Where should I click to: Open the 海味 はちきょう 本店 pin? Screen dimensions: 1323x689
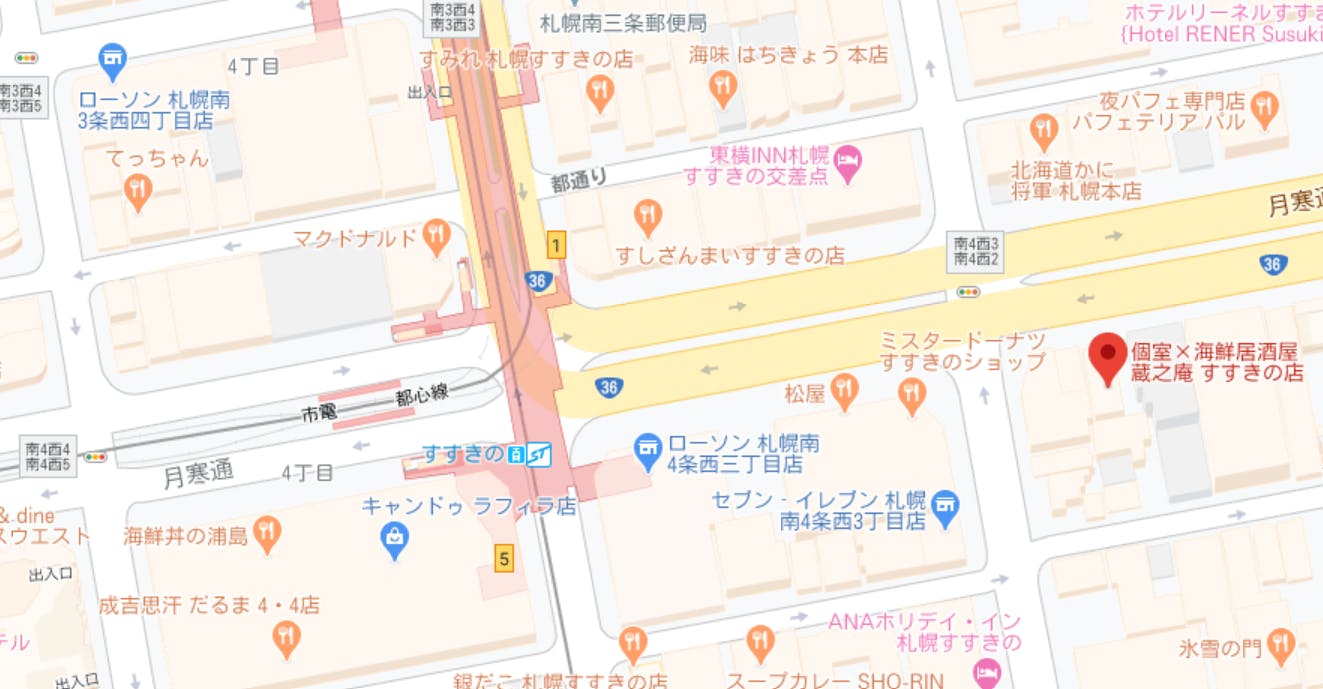click(x=723, y=91)
